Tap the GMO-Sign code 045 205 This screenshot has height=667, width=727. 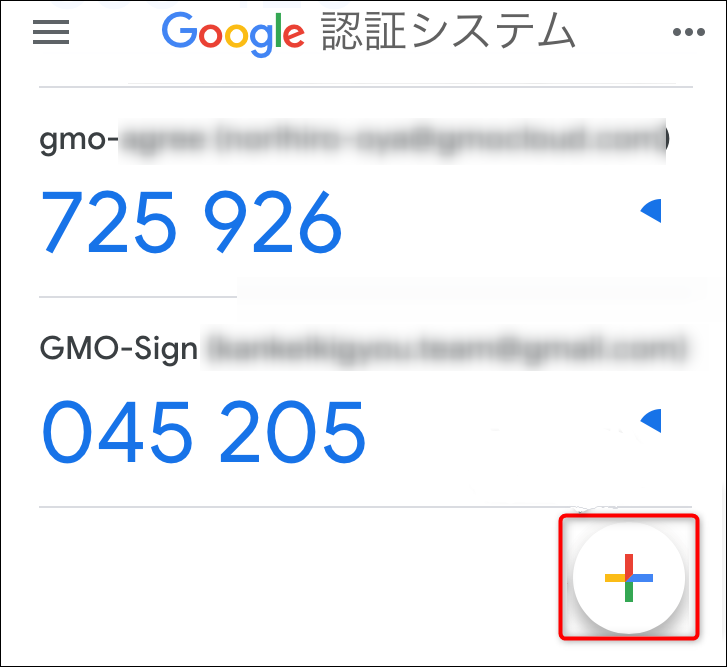click(x=203, y=430)
